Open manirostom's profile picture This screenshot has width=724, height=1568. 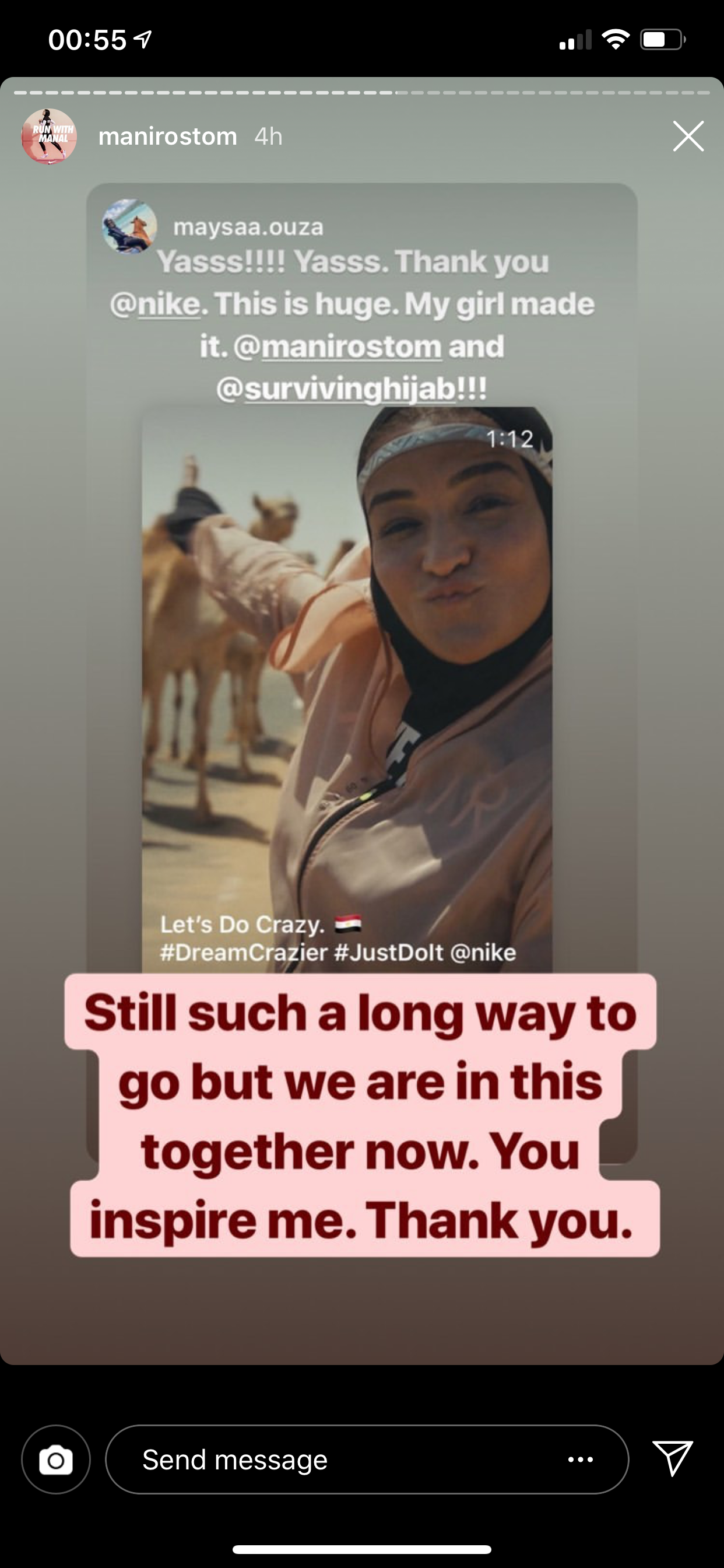50,136
